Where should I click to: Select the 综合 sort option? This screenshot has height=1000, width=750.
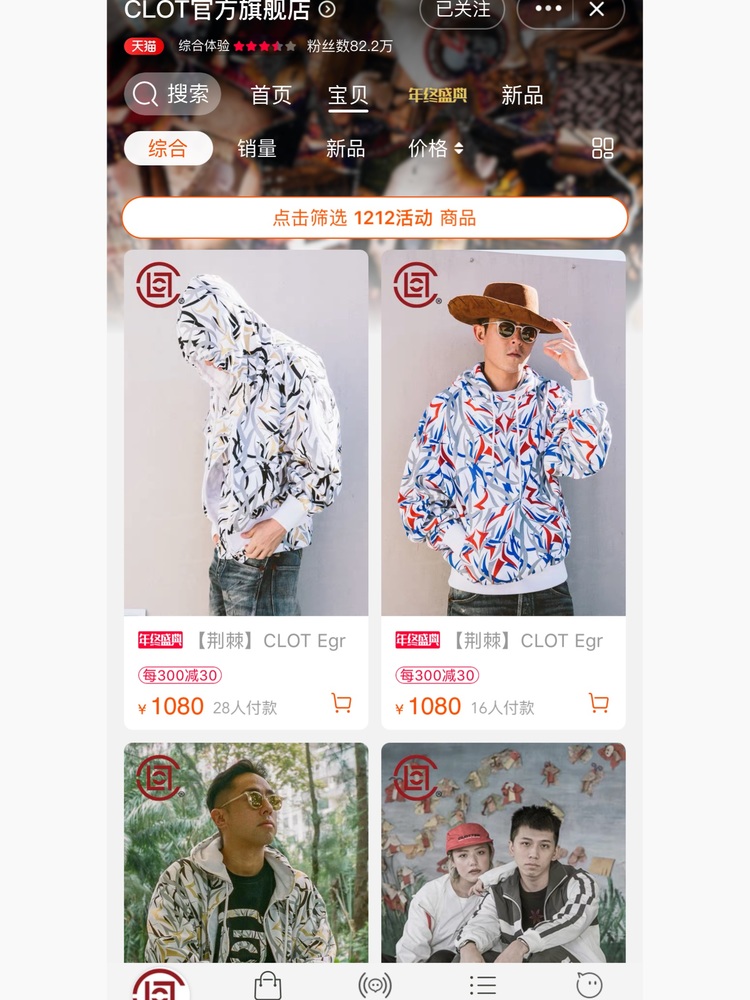click(x=168, y=148)
